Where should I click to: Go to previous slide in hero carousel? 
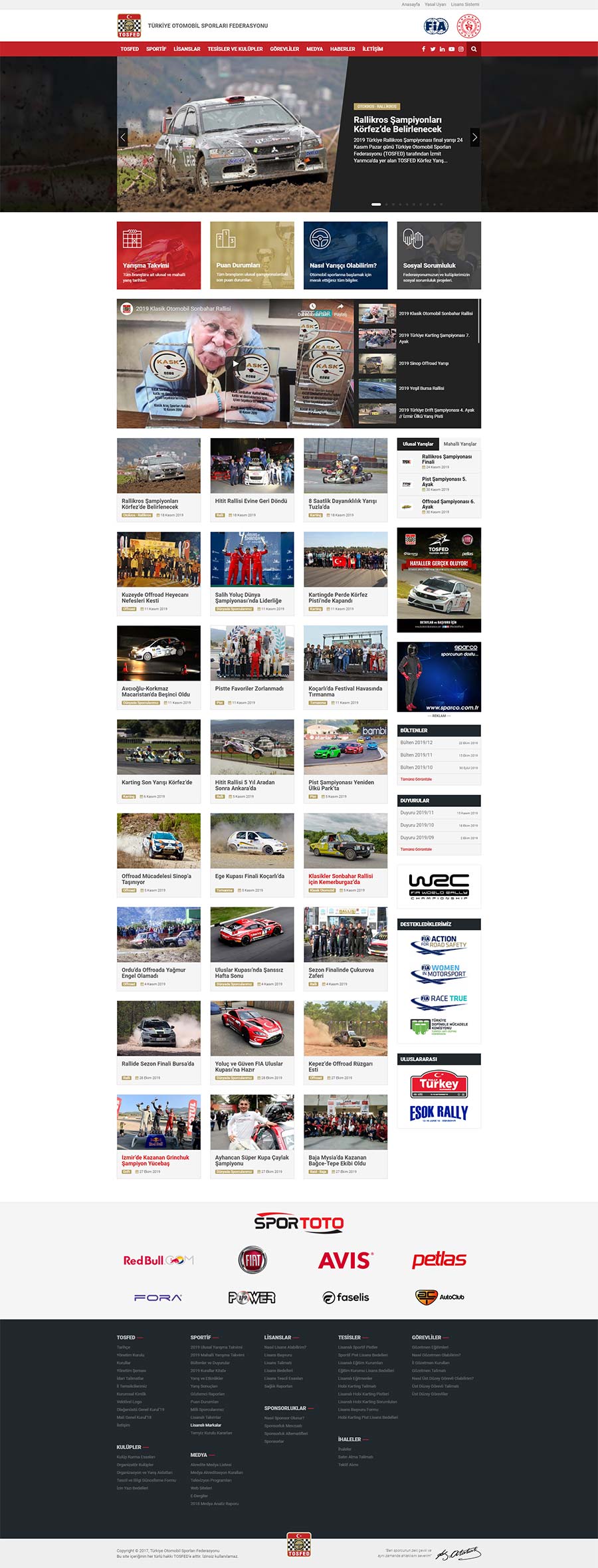point(123,138)
